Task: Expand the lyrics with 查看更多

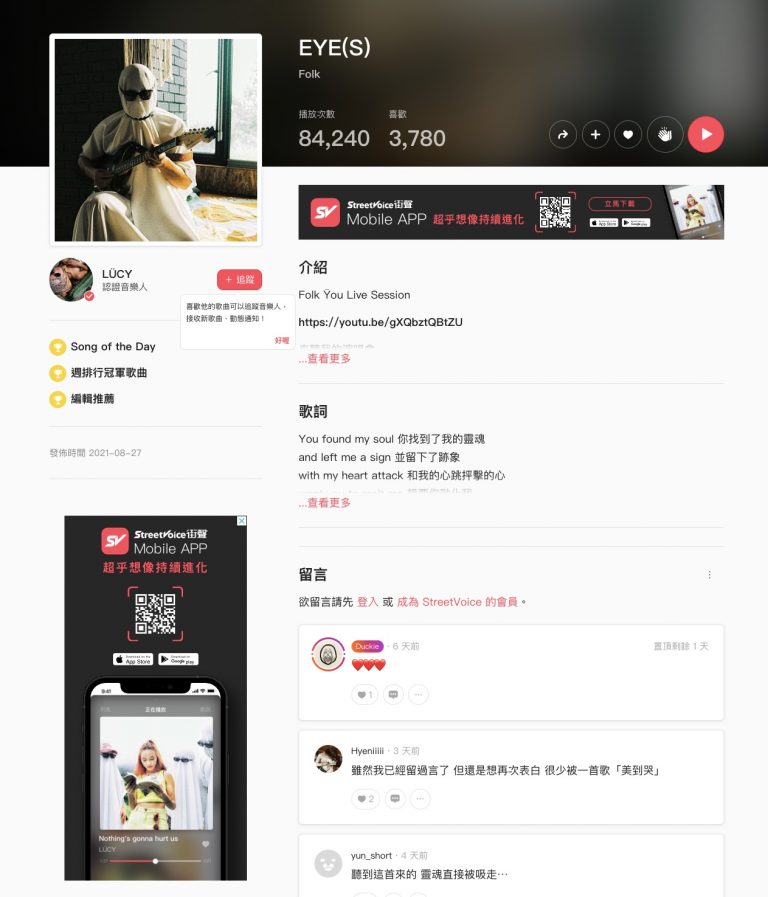Action: 325,503
